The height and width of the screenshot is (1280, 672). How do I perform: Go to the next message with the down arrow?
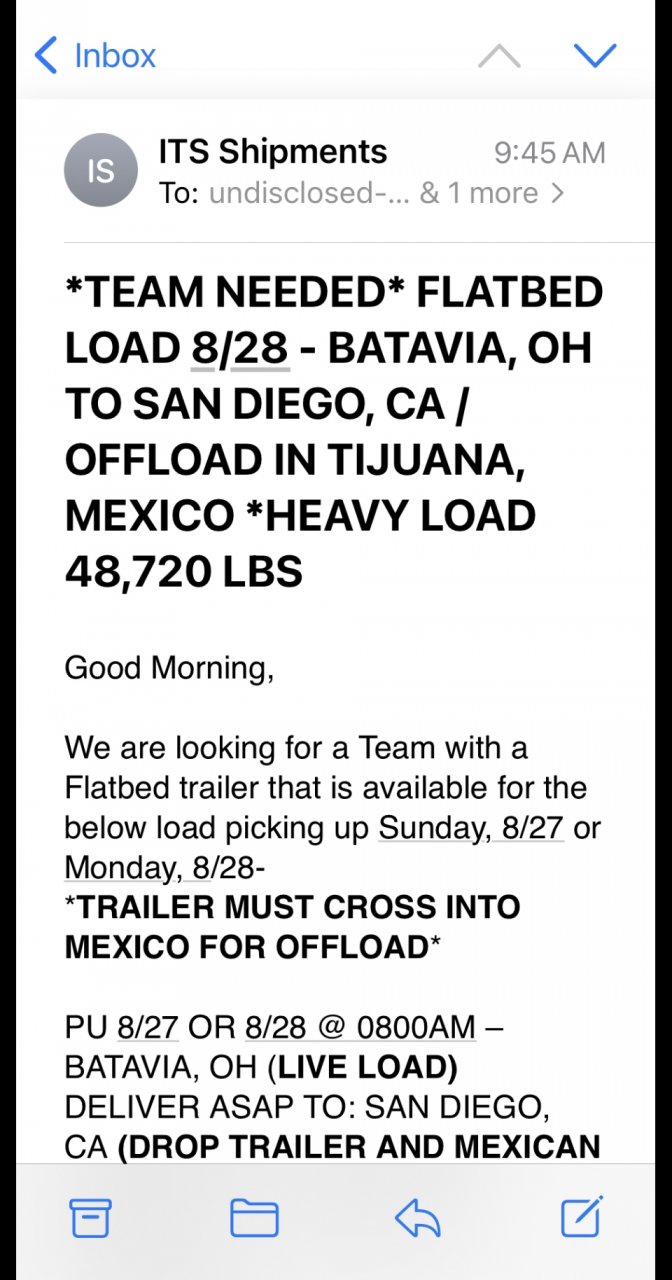[595, 55]
